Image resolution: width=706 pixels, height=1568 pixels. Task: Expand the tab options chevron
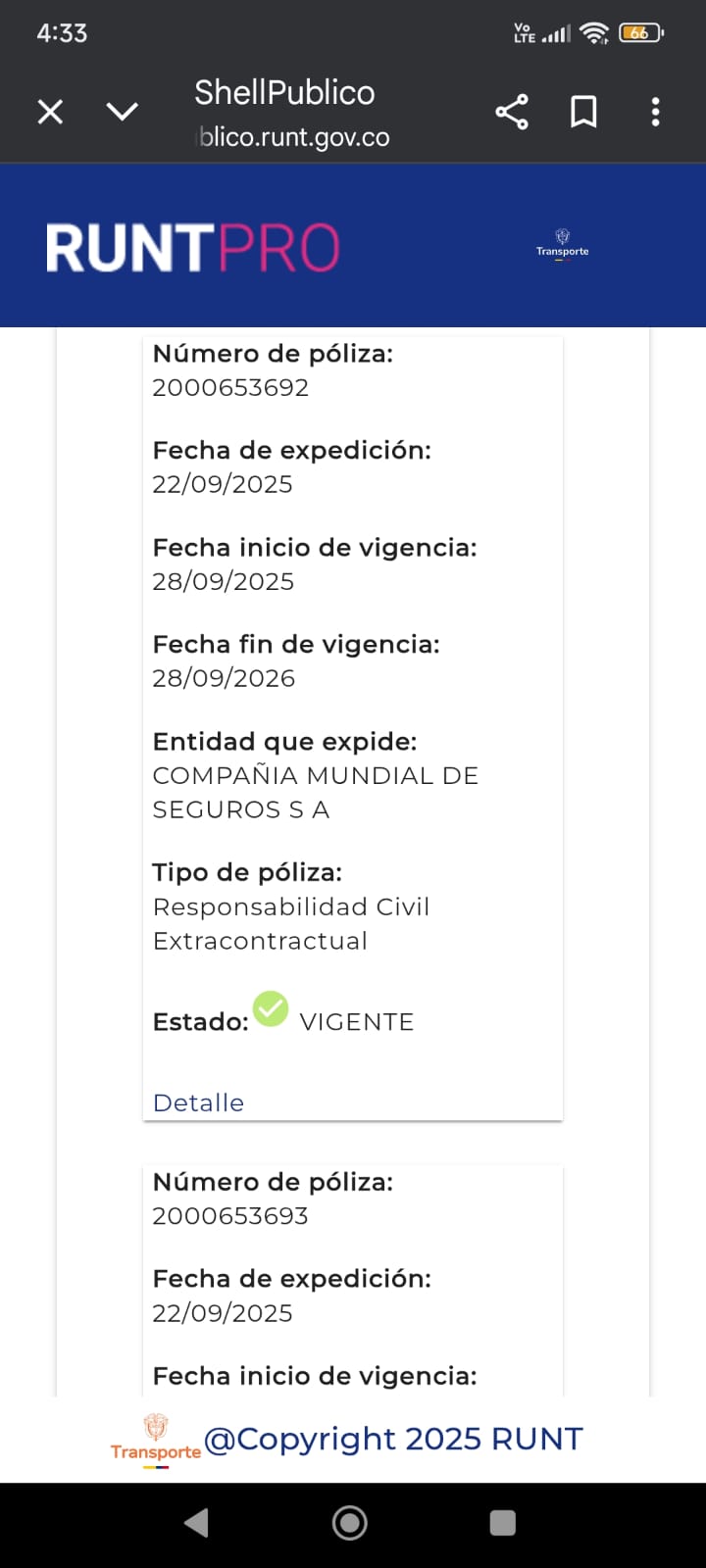pos(123,112)
